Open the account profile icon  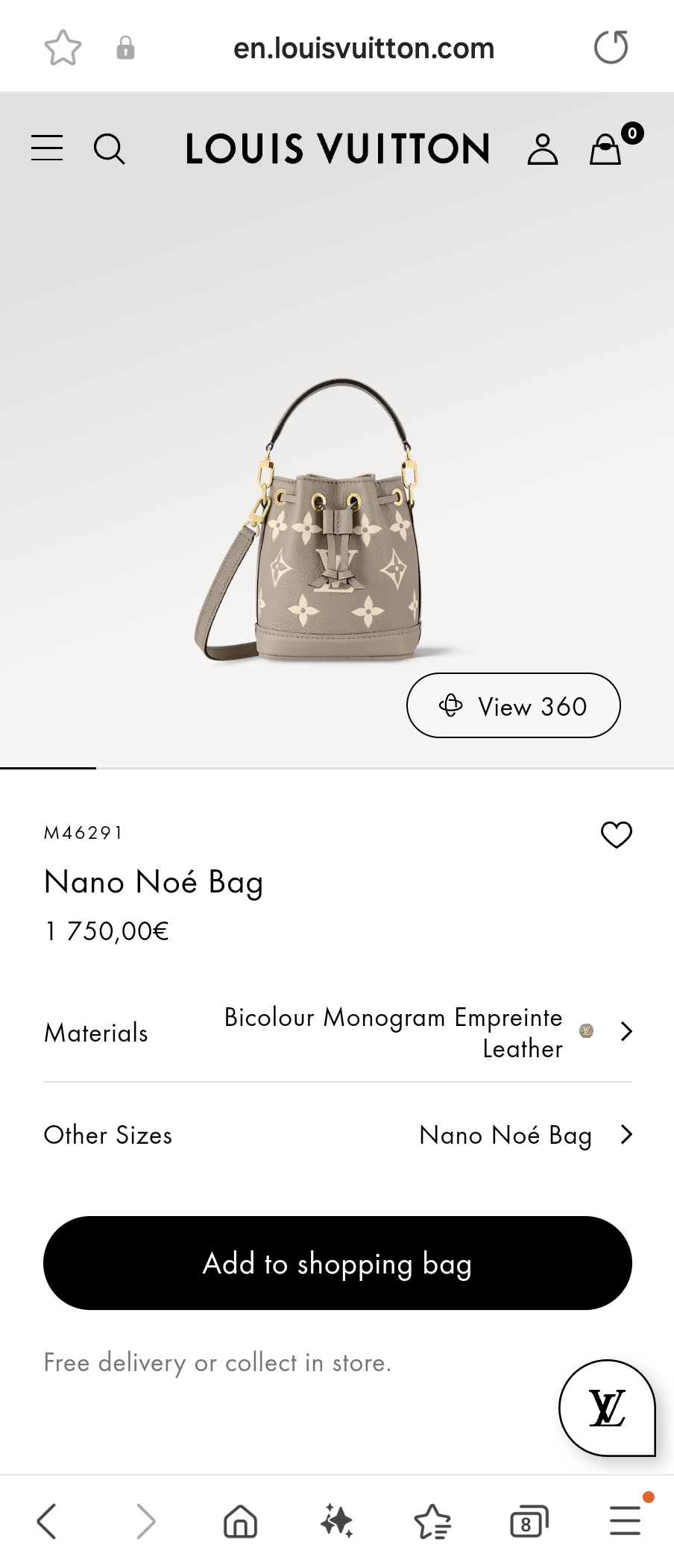point(543,148)
